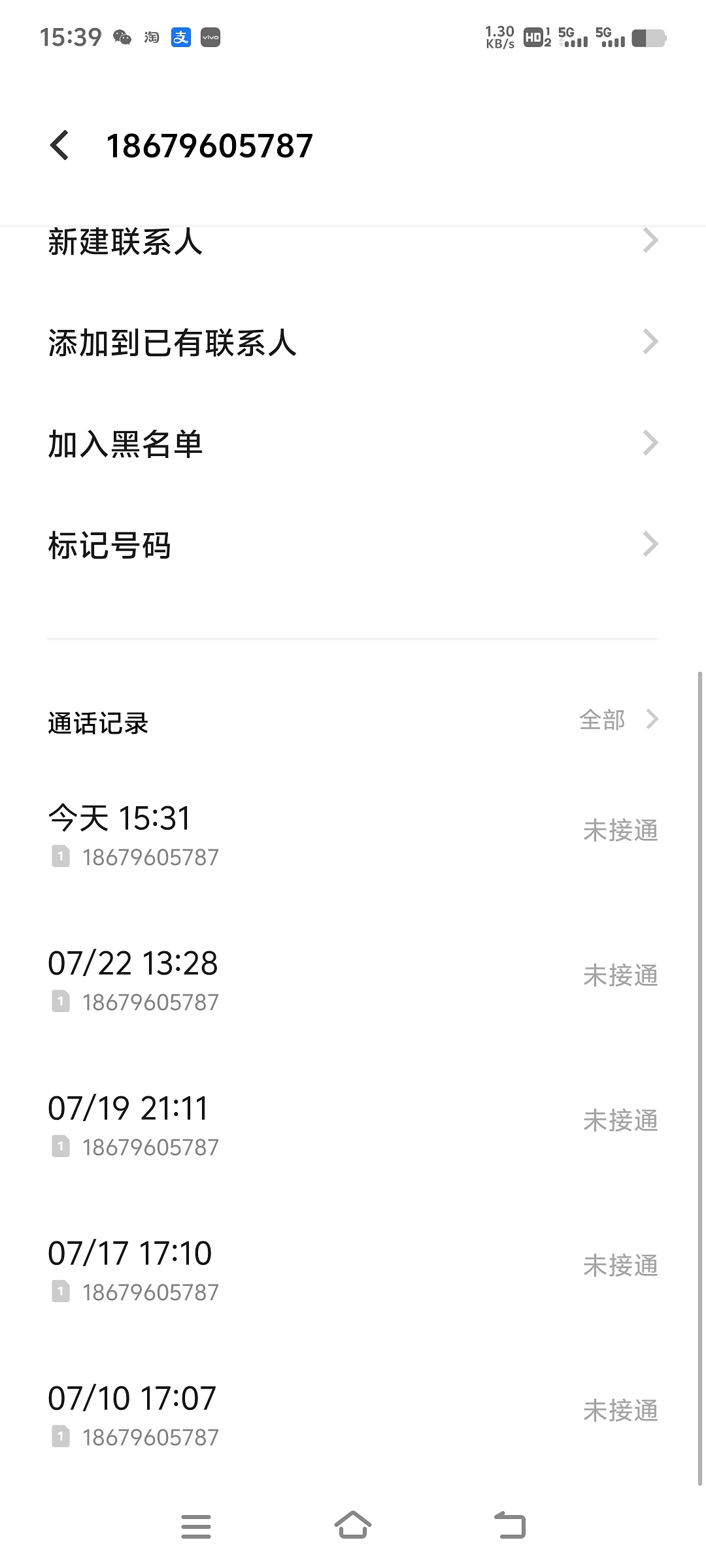Open the 07/22 13:28 call entry
Screen dimensions: 706x1568
click(x=353, y=977)
